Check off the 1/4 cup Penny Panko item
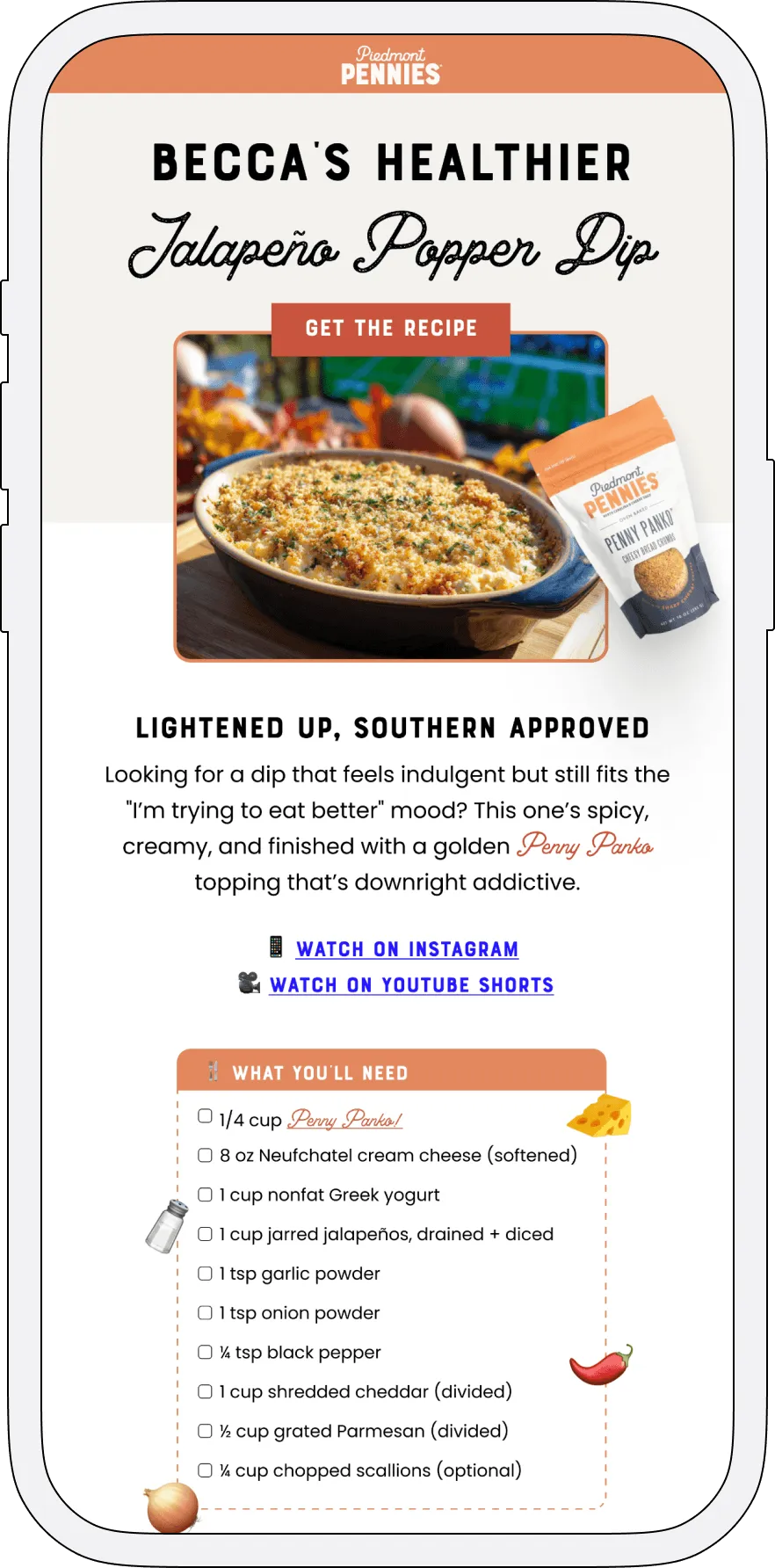Screen dimensions: 775x1568 pos(205,1116)
